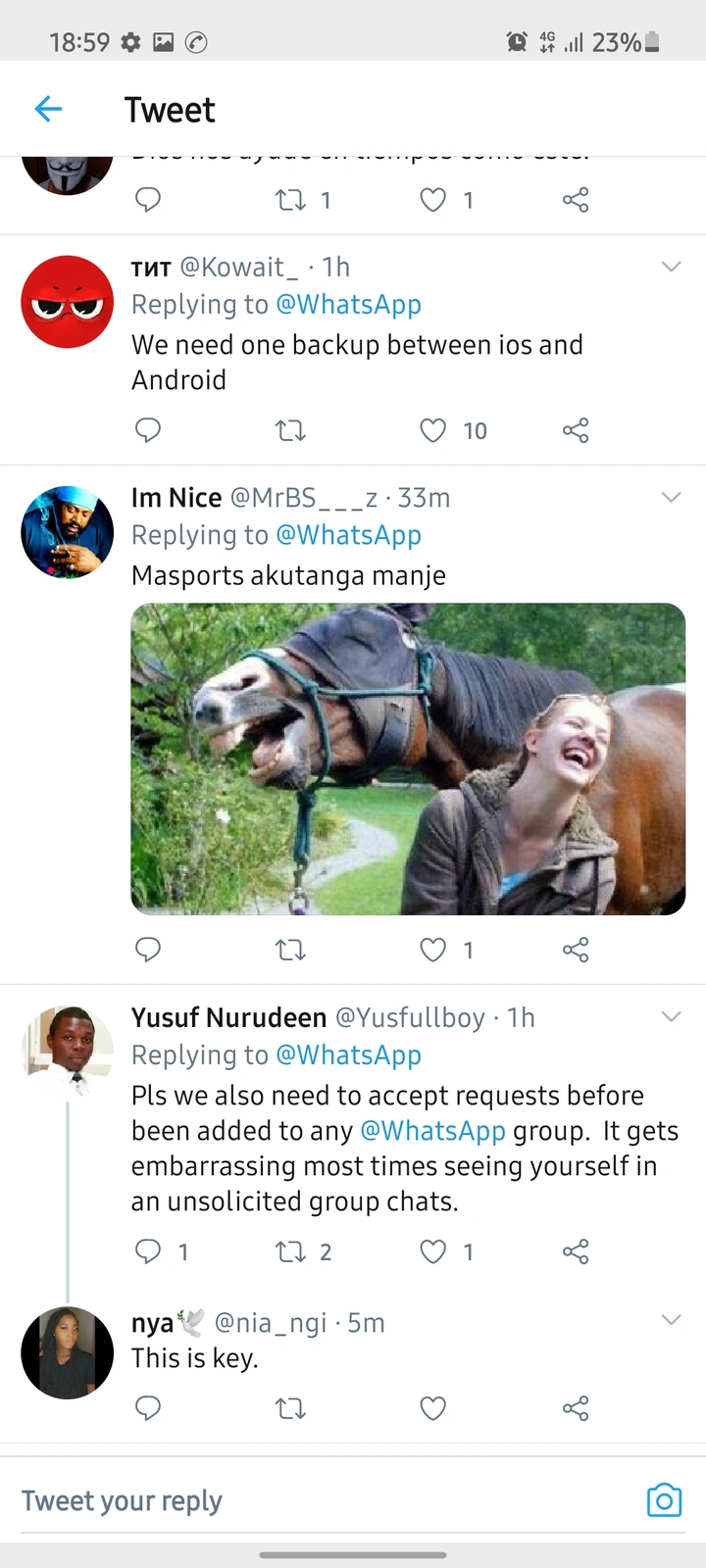
Task: Open dropdown arrow on Kowait_'s tweet
Action: click(671, 267)
